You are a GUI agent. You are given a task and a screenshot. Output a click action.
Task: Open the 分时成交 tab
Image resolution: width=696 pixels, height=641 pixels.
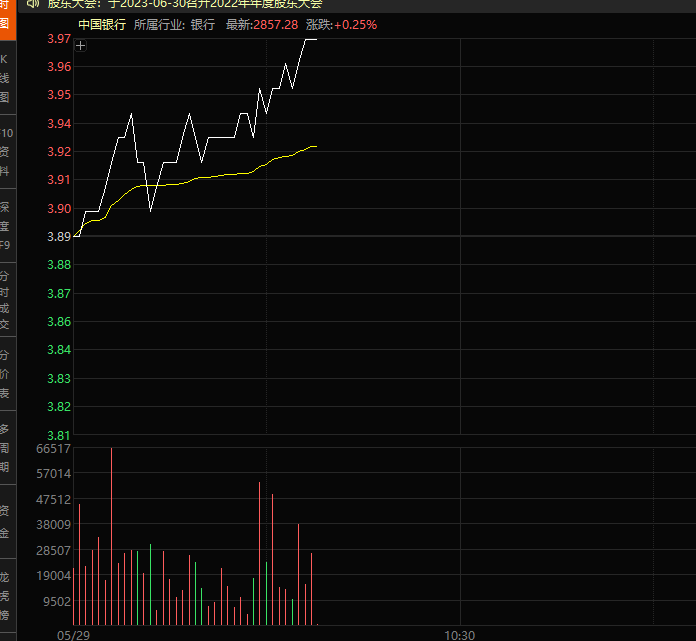click(6, 299)
